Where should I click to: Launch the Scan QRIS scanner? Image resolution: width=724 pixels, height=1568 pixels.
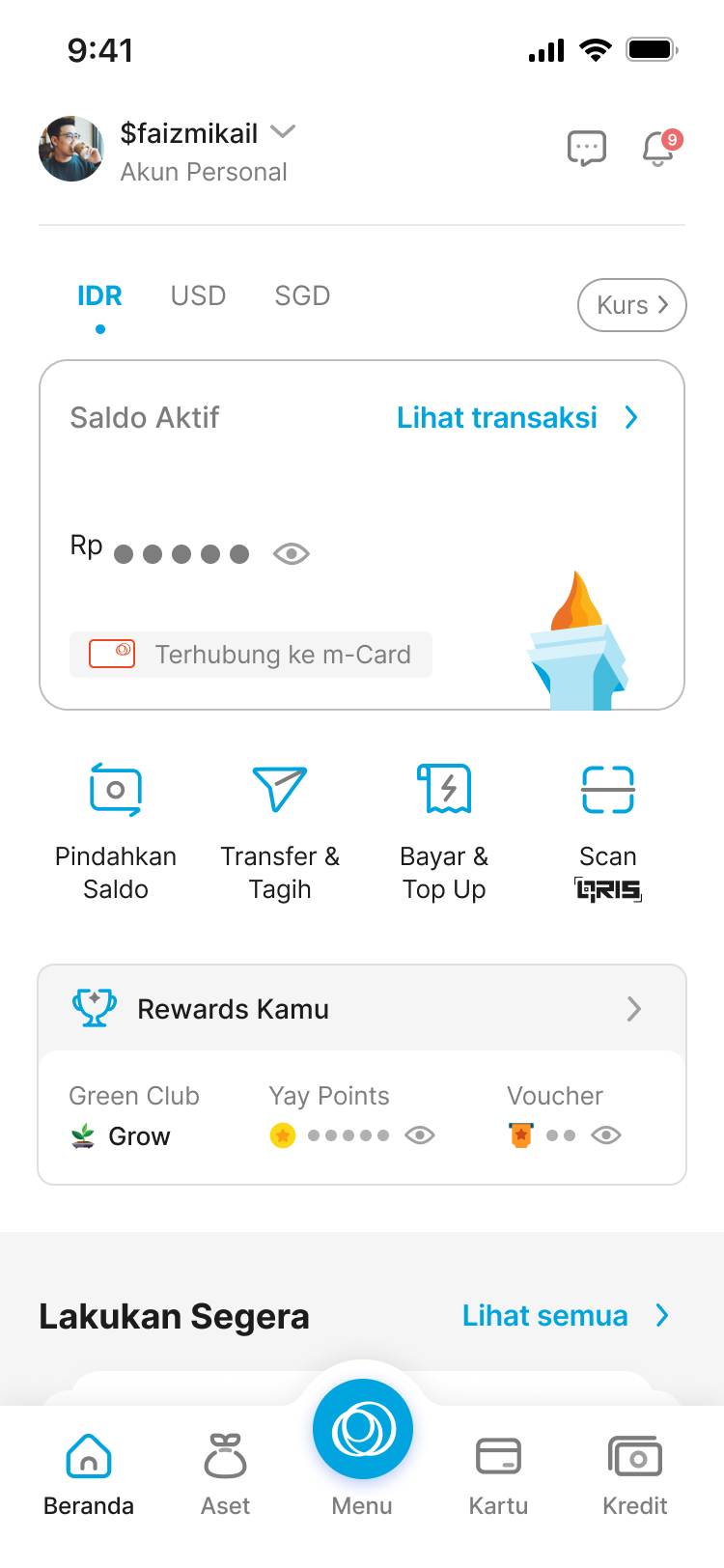tap(608, 830)
